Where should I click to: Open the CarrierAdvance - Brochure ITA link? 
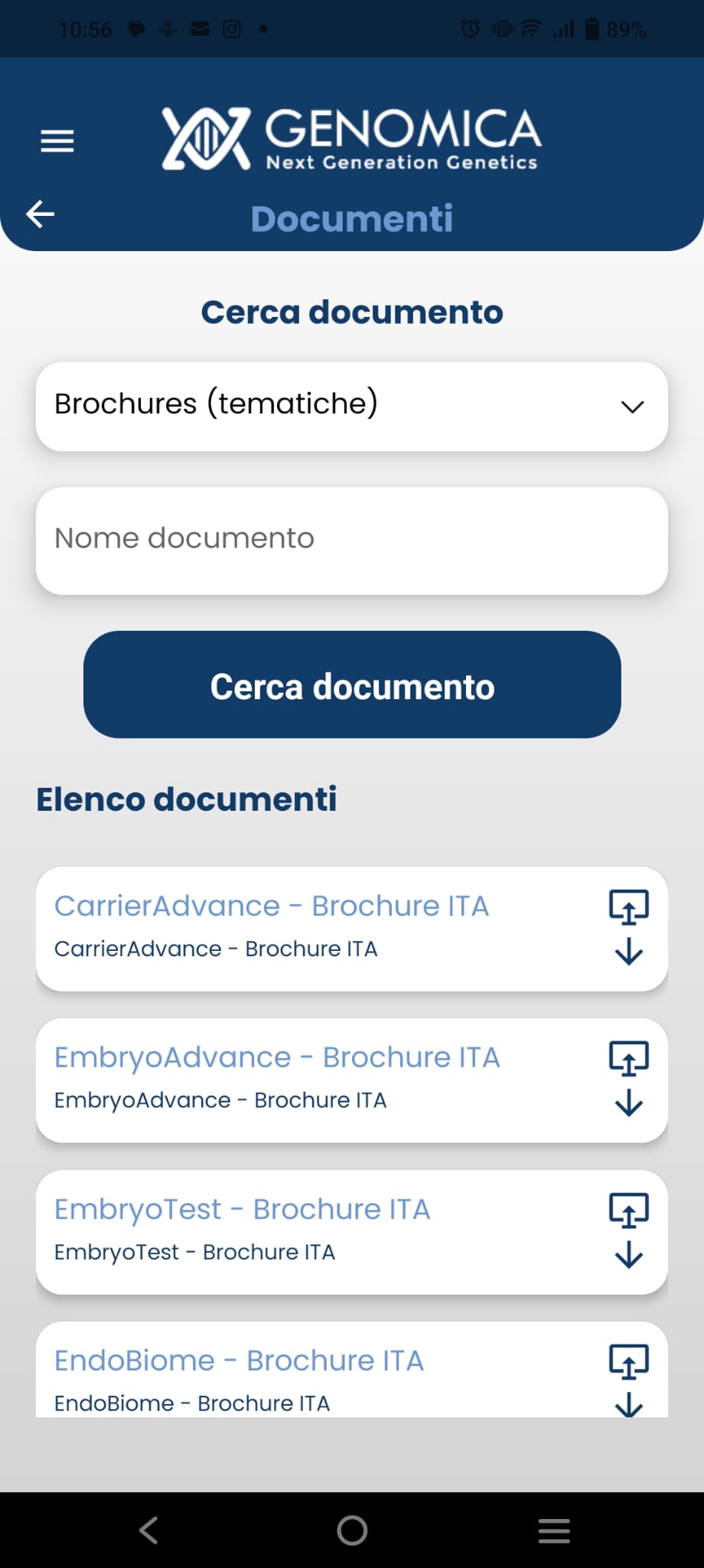click(271, 905)
